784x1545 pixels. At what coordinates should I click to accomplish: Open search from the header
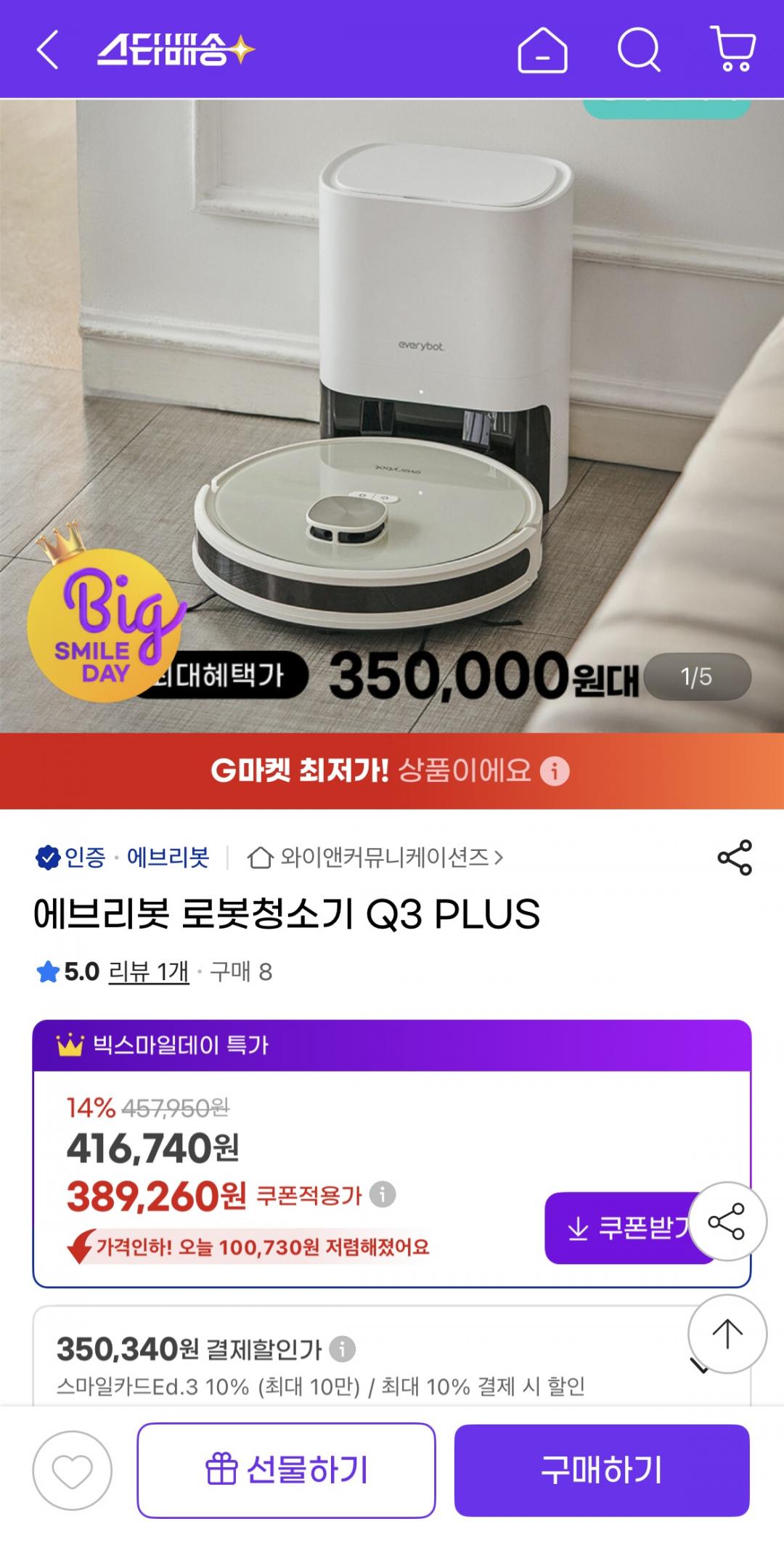[x=639, y=50]
